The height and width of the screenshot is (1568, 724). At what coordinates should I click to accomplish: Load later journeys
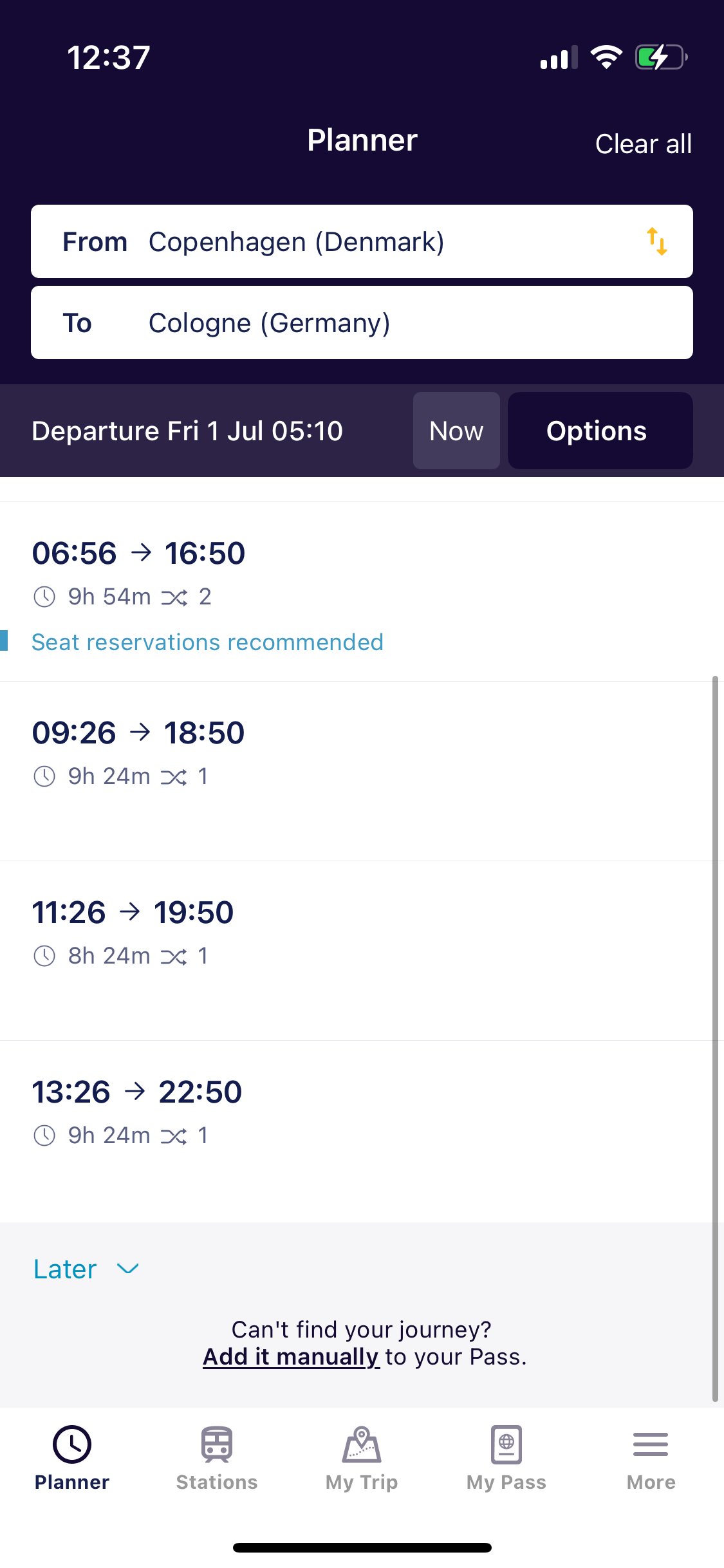point(86,1269)
